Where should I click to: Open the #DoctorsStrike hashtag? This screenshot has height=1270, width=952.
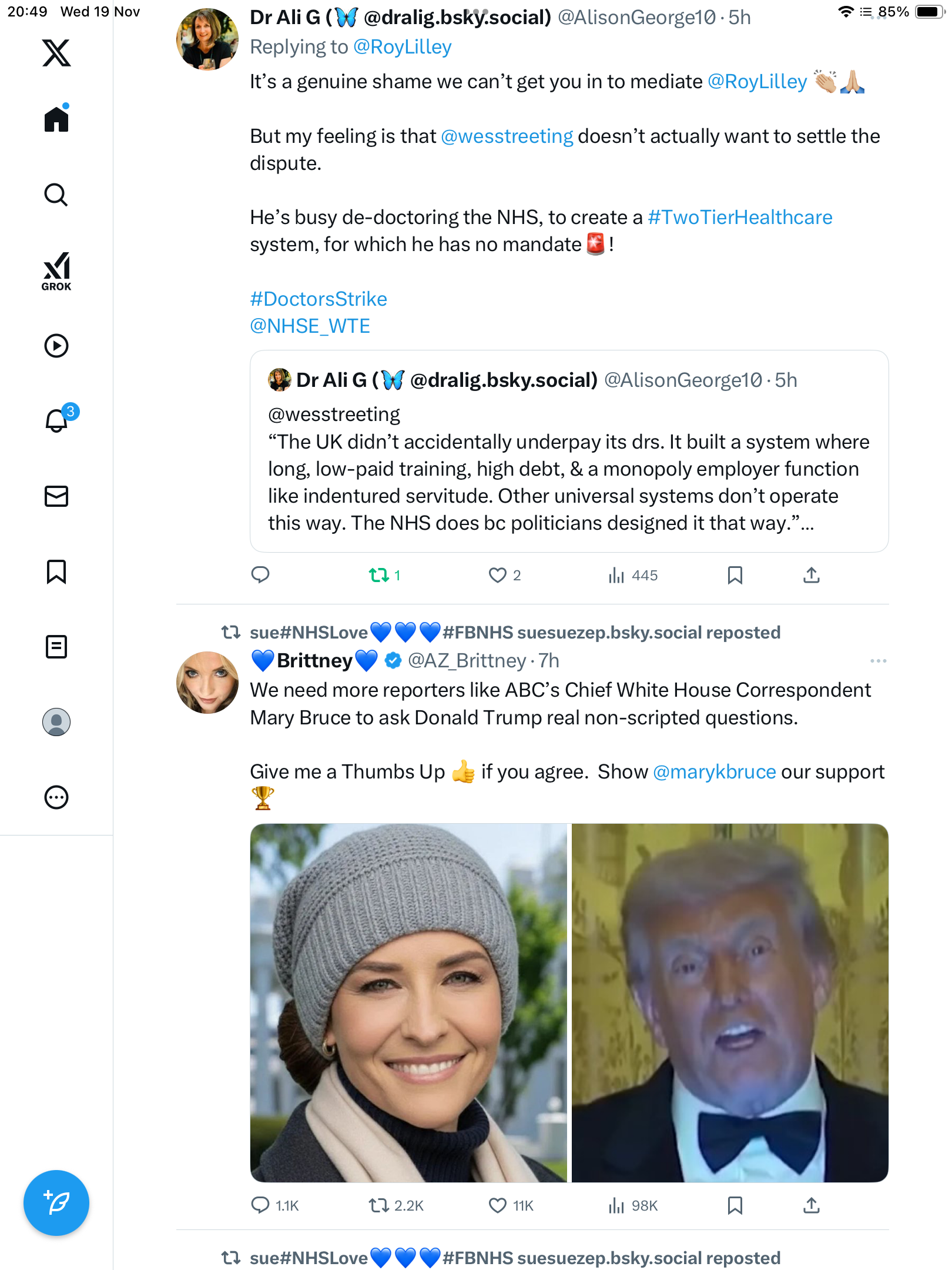pos(319,299)
